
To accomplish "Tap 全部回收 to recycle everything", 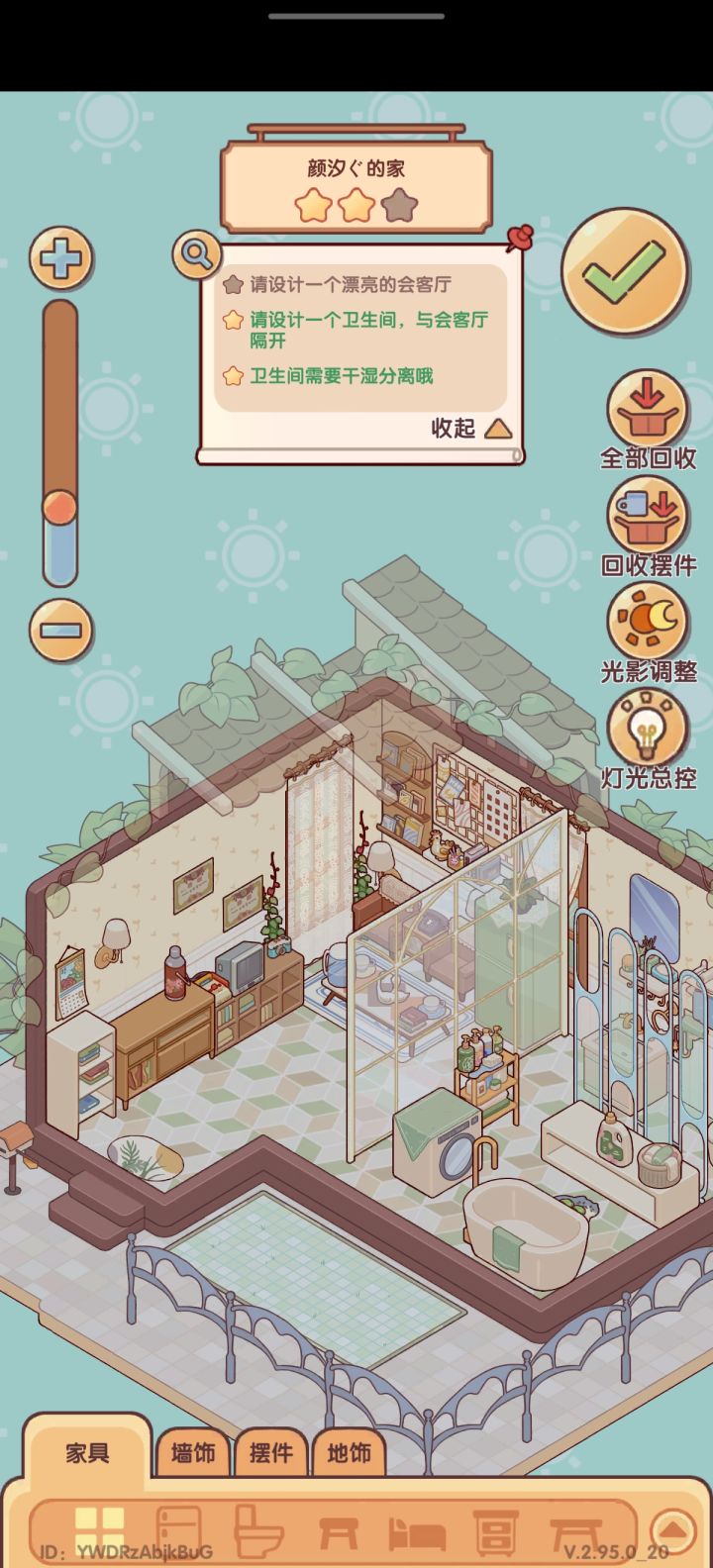I will click(x=649, y=420).
